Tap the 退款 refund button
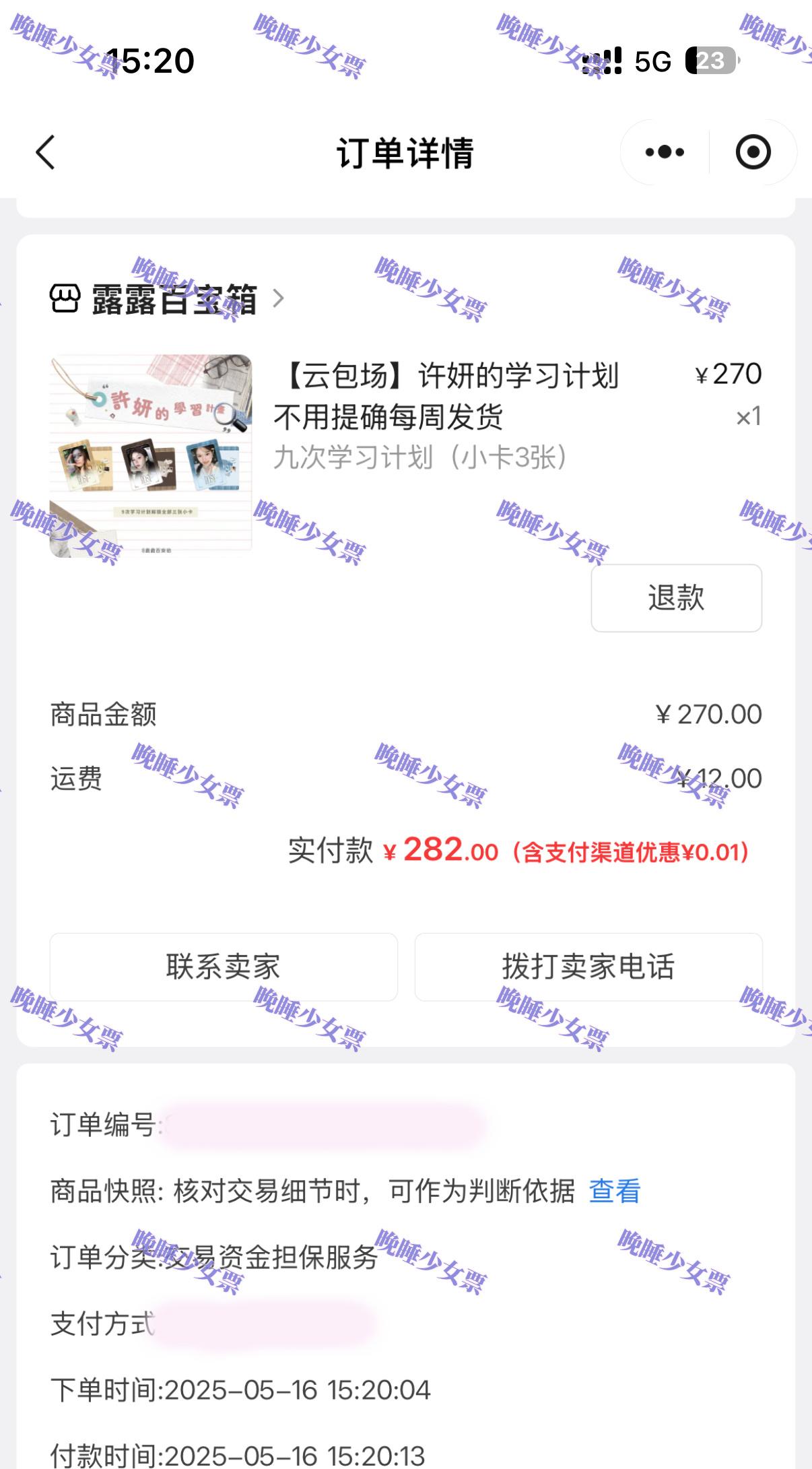The width and height of the screenshot is (812, 1469). point(676,598)
